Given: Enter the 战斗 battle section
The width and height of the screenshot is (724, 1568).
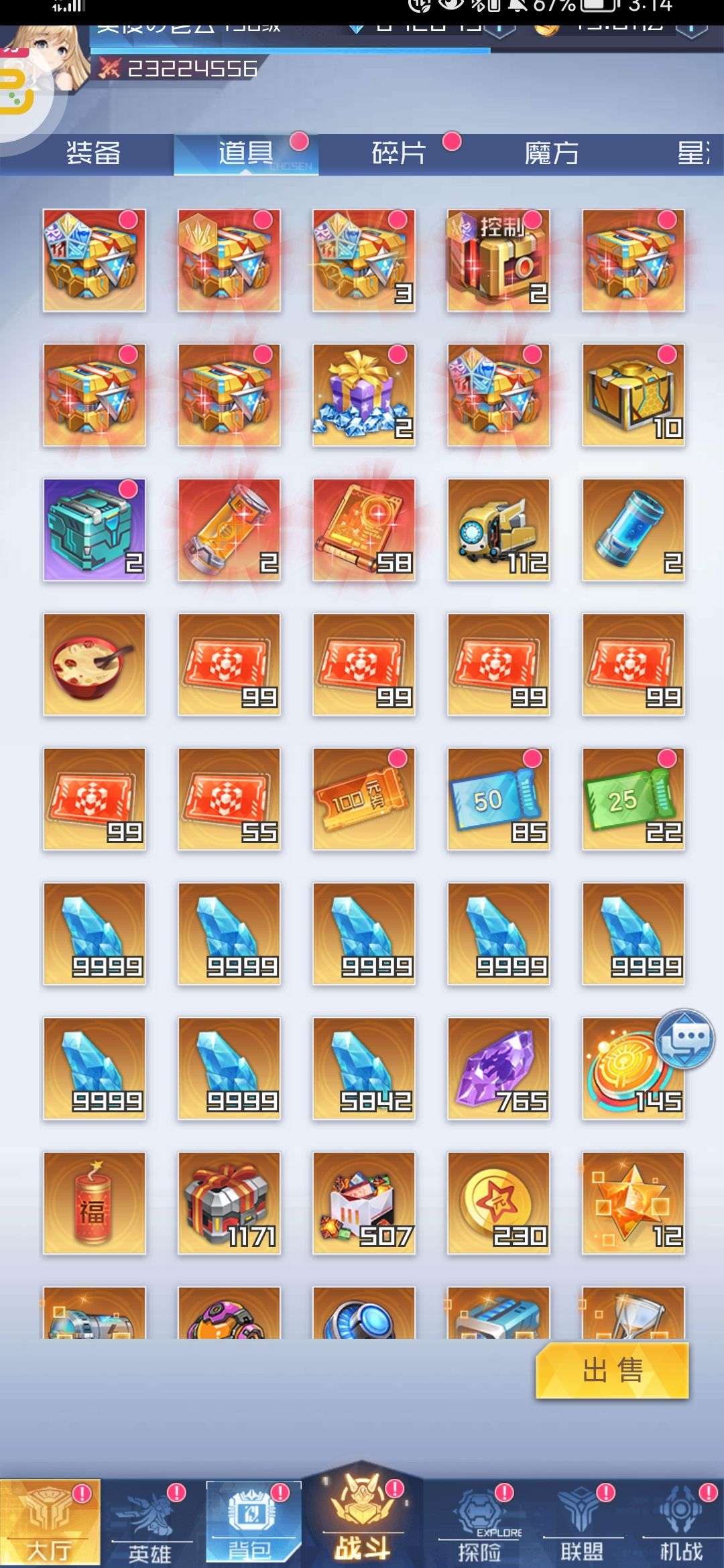Looking at the screenshot, I should pyautogui.click(x=362, y=1516).
